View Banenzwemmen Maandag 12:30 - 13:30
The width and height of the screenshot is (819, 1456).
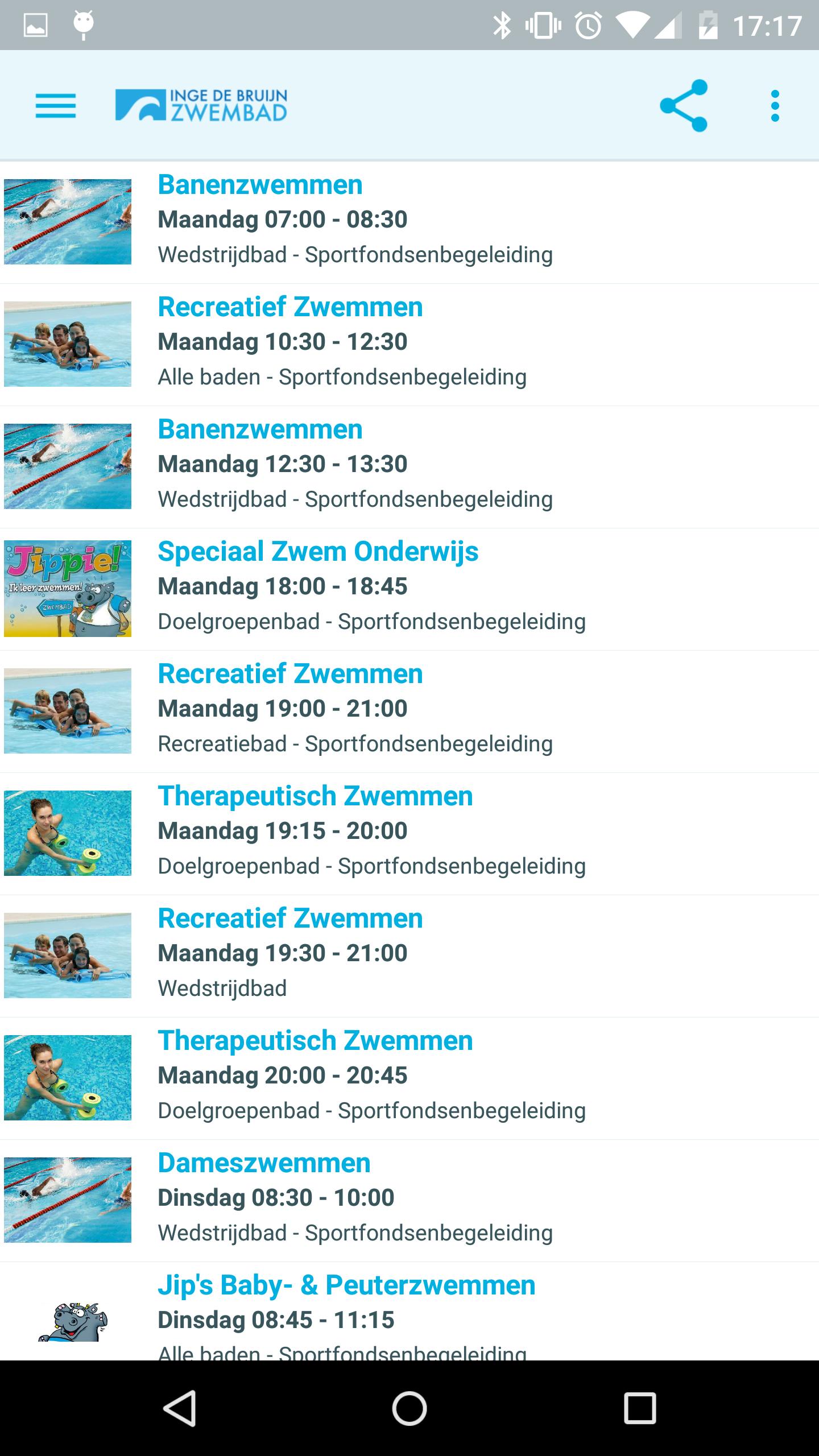[409, 467]
